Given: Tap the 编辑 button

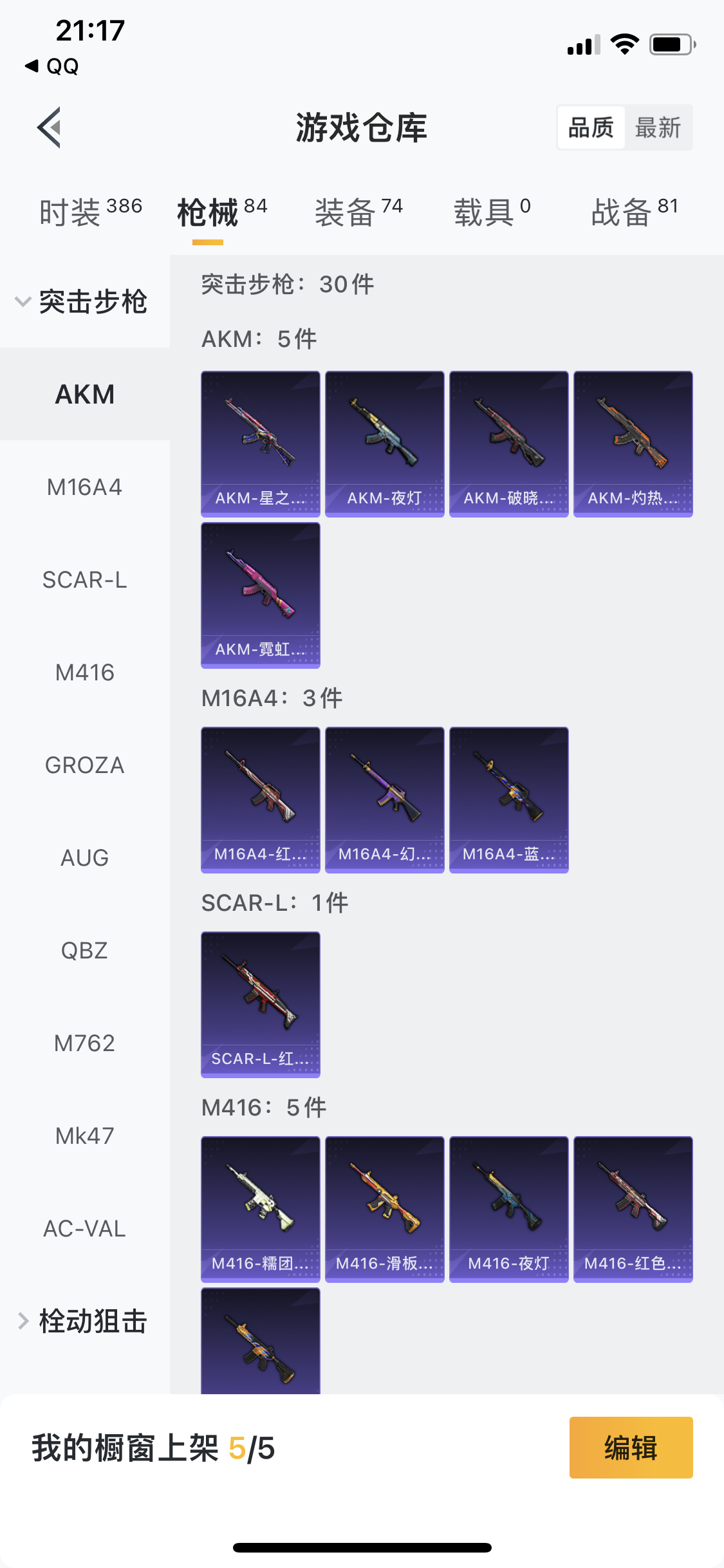Looking at the screenshot, I should (x=631, y=1448).
